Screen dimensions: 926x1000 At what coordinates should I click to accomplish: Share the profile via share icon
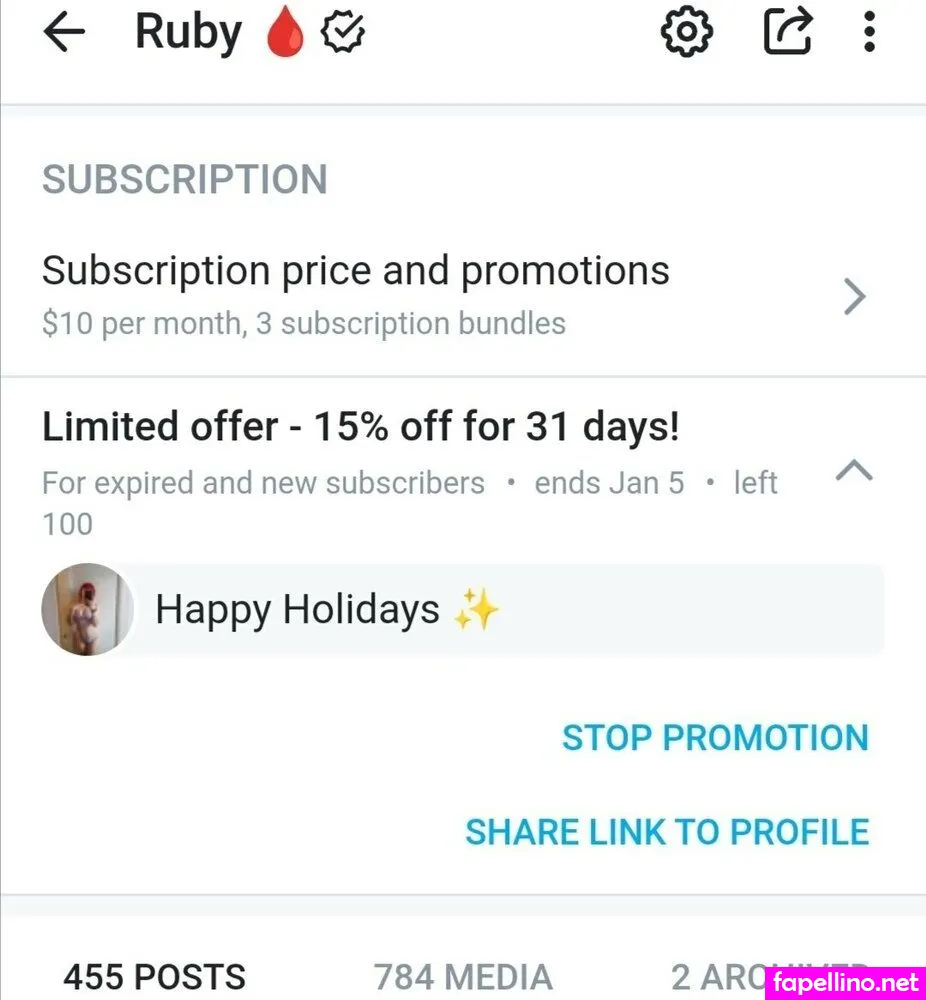click(x=787, y=34)
